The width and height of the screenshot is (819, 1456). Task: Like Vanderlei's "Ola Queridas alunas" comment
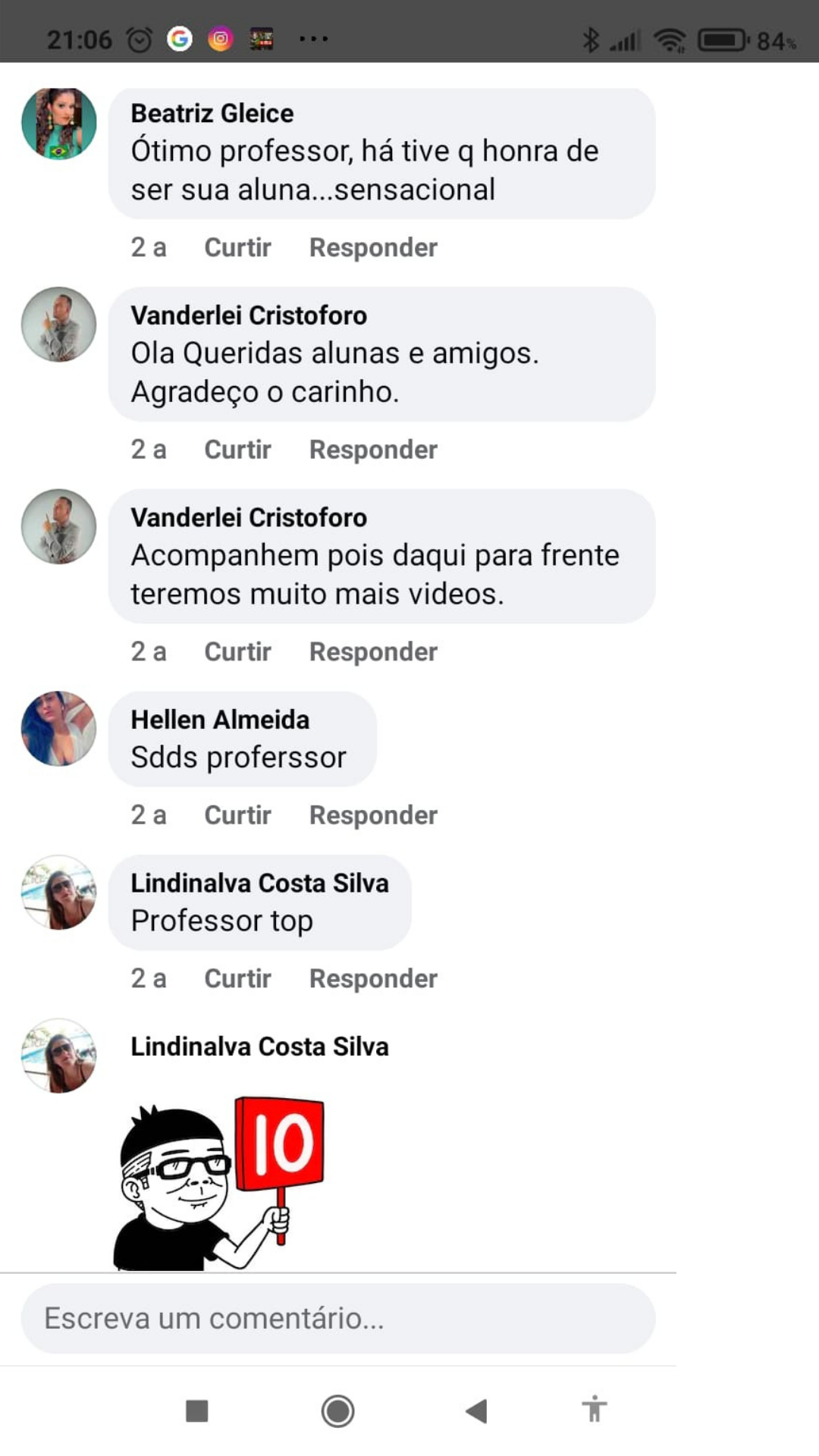tap(237, 450)
